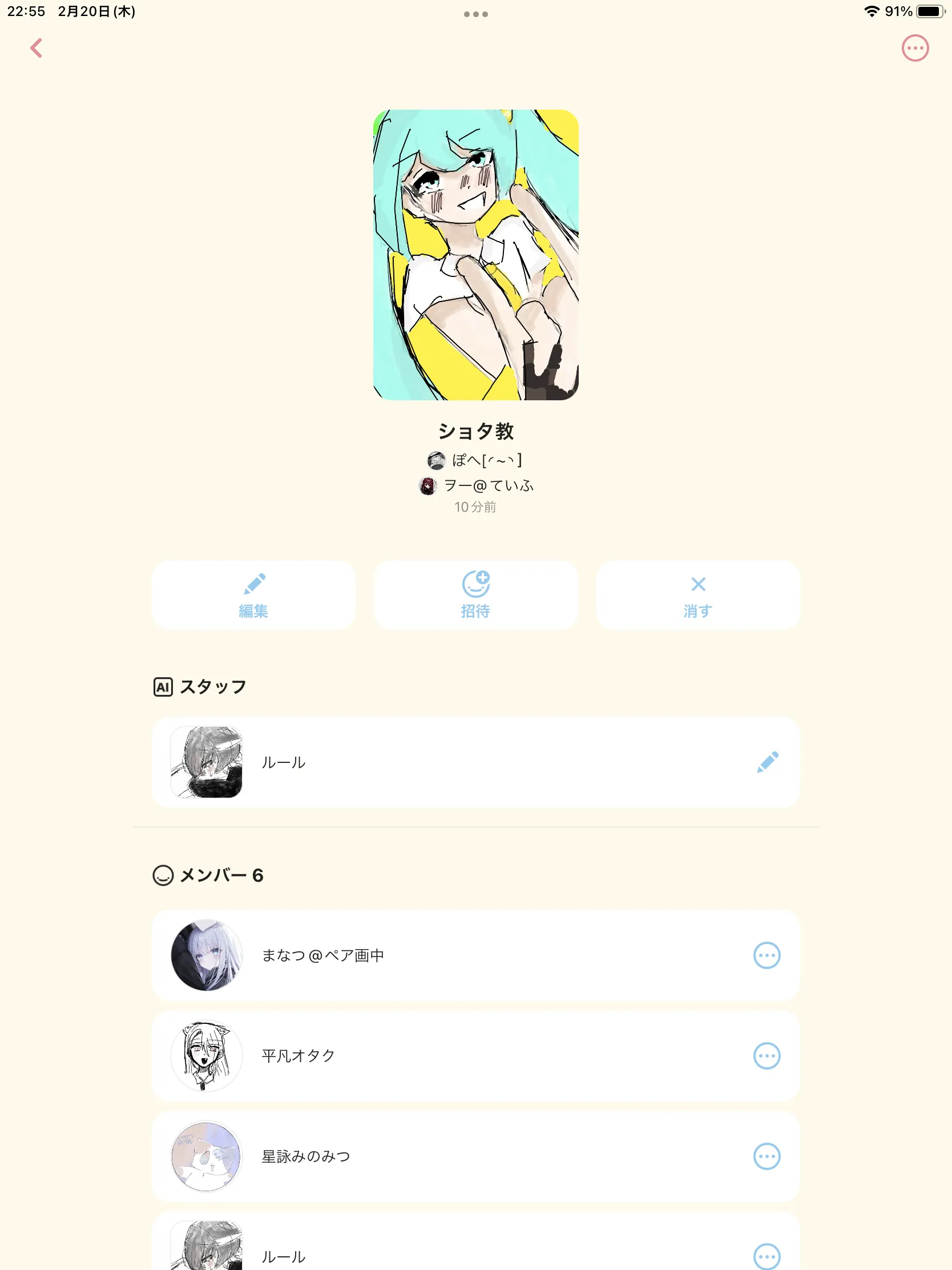Open member row 平凡オタク

click(x=475, y=1056)
